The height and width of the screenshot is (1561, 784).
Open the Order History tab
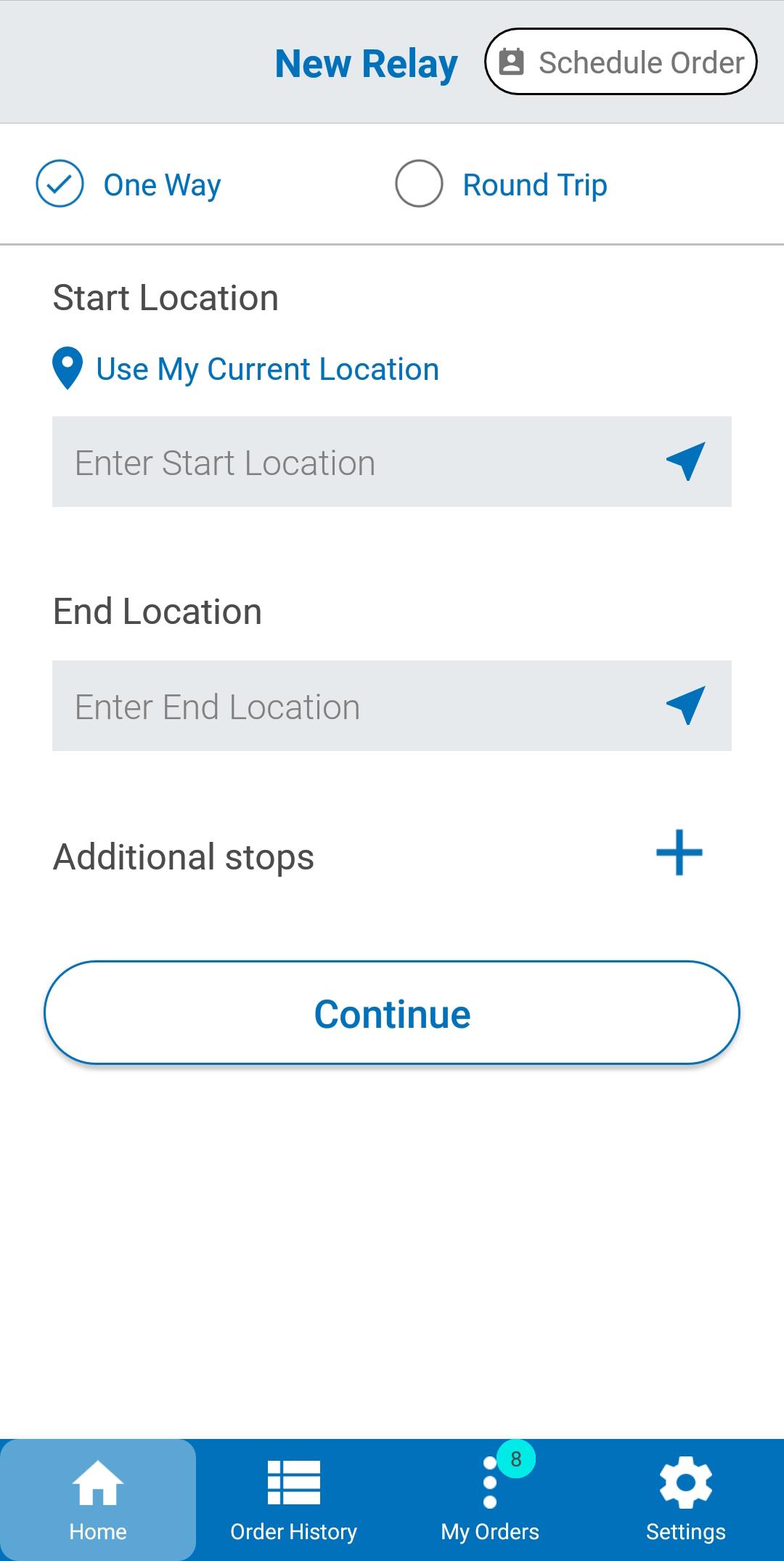pyautogui.click(x=294, y=1500)
